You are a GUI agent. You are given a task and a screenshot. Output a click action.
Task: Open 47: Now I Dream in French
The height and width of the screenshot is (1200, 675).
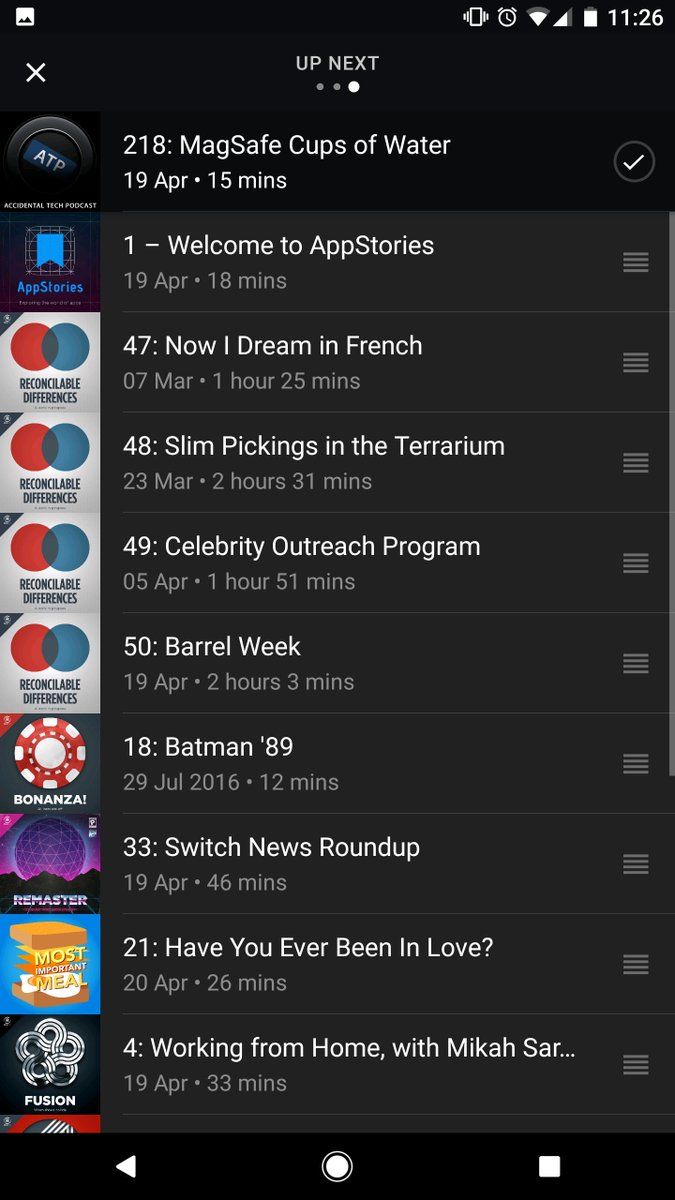(337, 362)
